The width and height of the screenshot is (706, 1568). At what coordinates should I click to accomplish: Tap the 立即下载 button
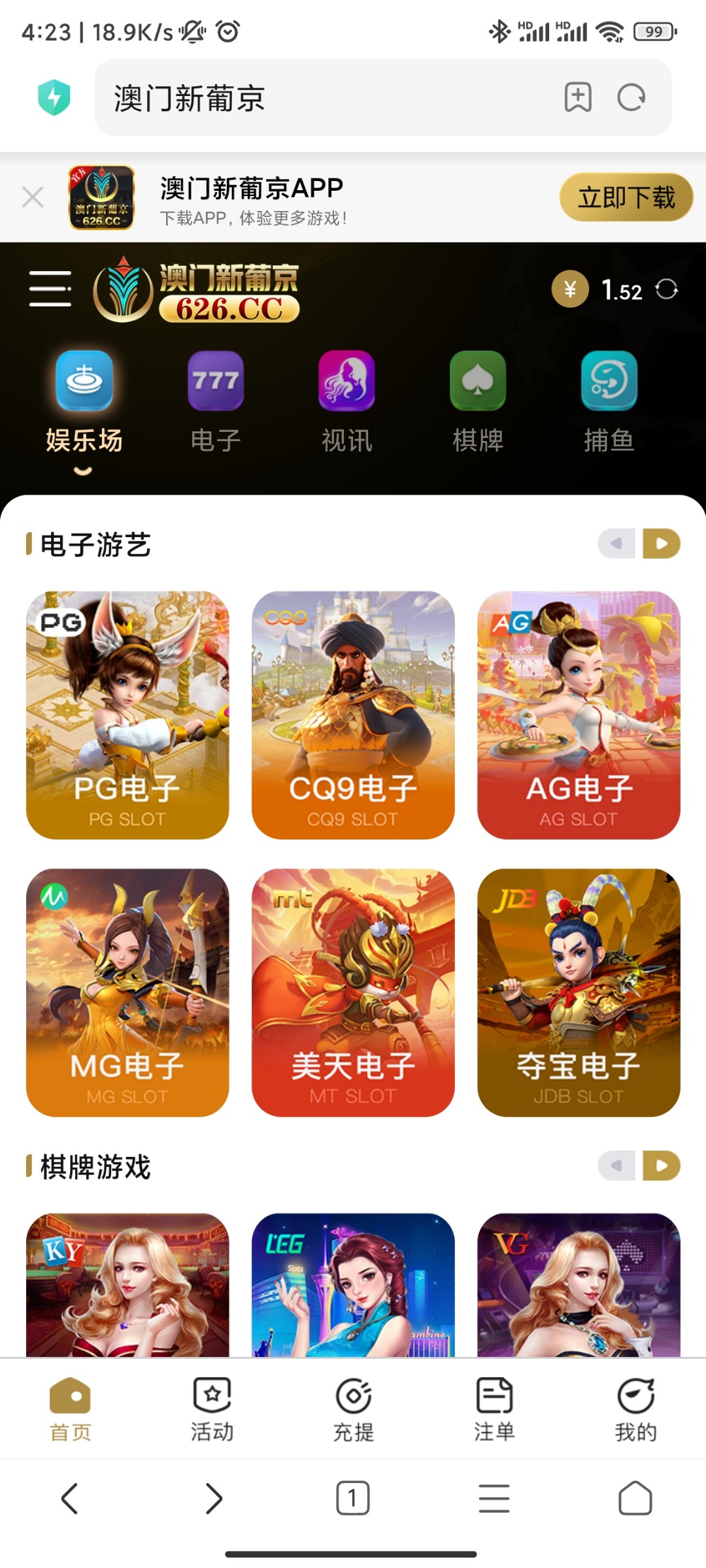[x=626, y=197]
